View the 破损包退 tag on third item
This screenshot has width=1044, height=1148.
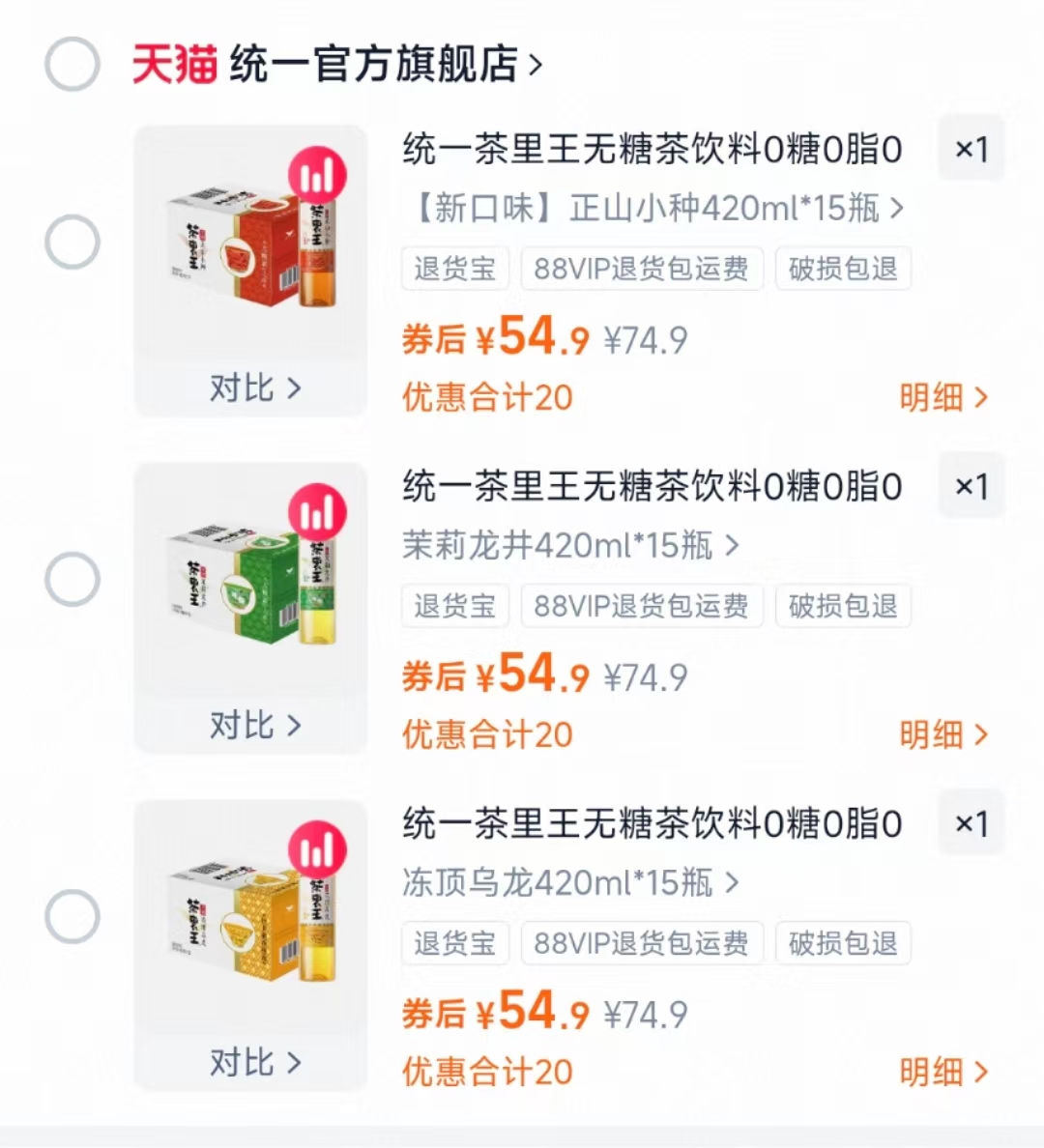click(842, 944)
